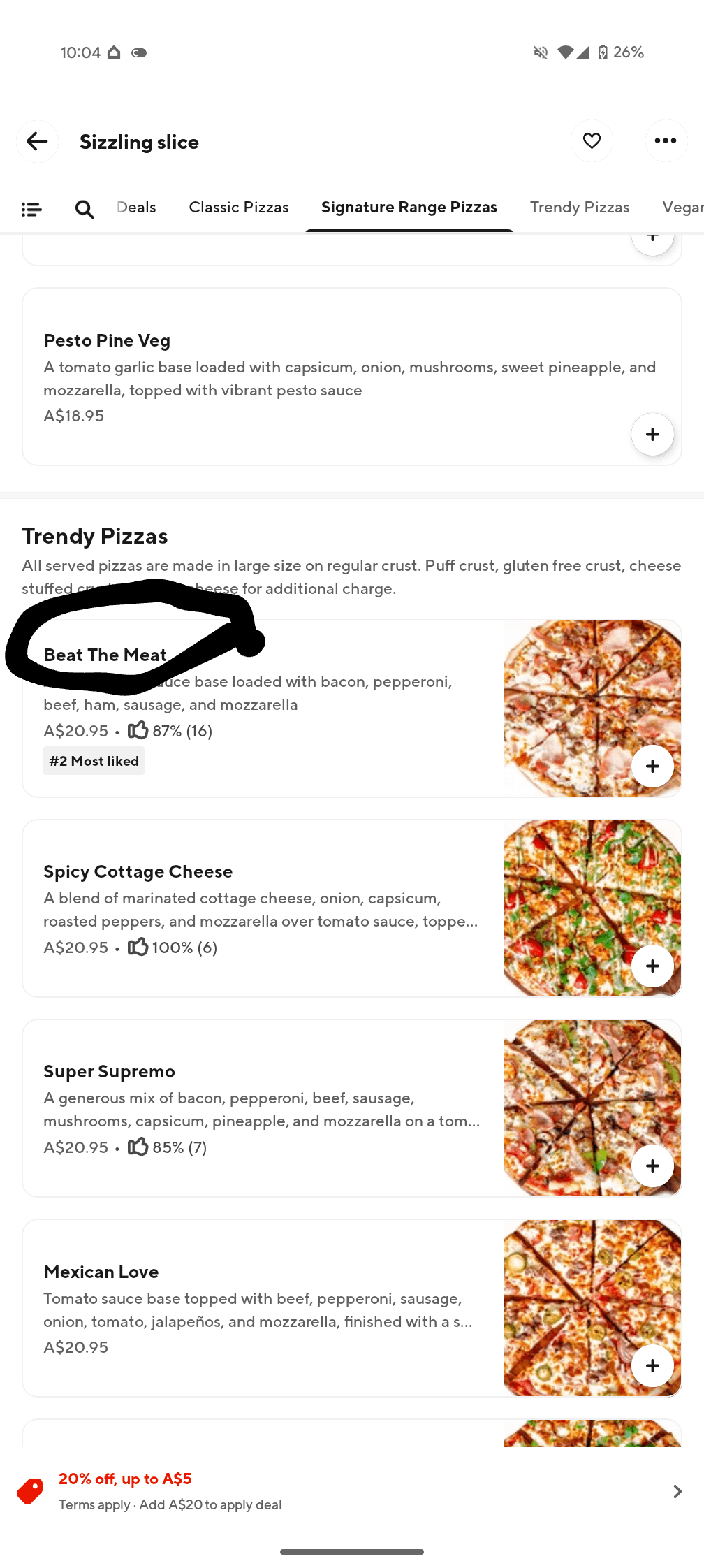This screenshot has width=704, height=1568.
Task: Favorite Sizzling slice with the heart icon
Action: [x=592, y=141]
